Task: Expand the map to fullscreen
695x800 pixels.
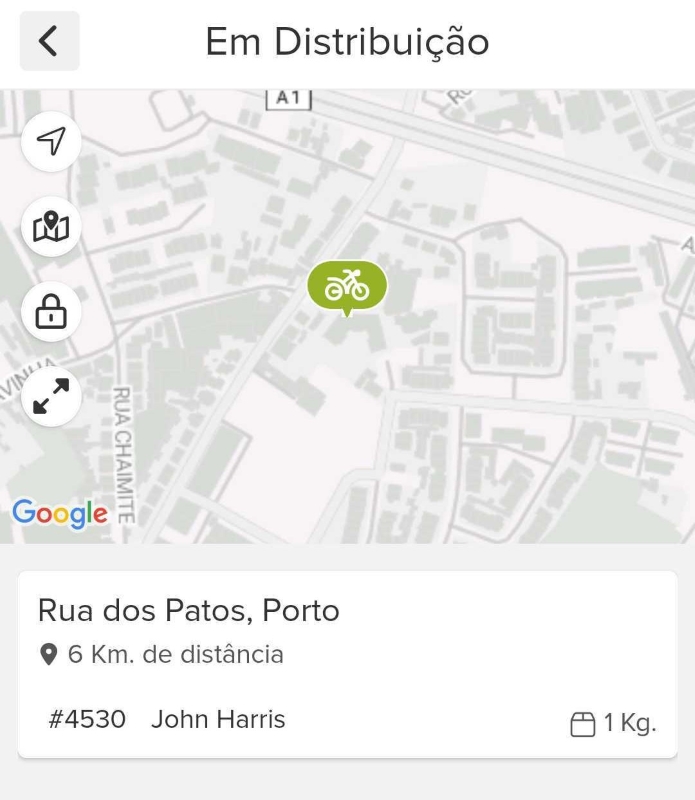Action: [51, 397]
